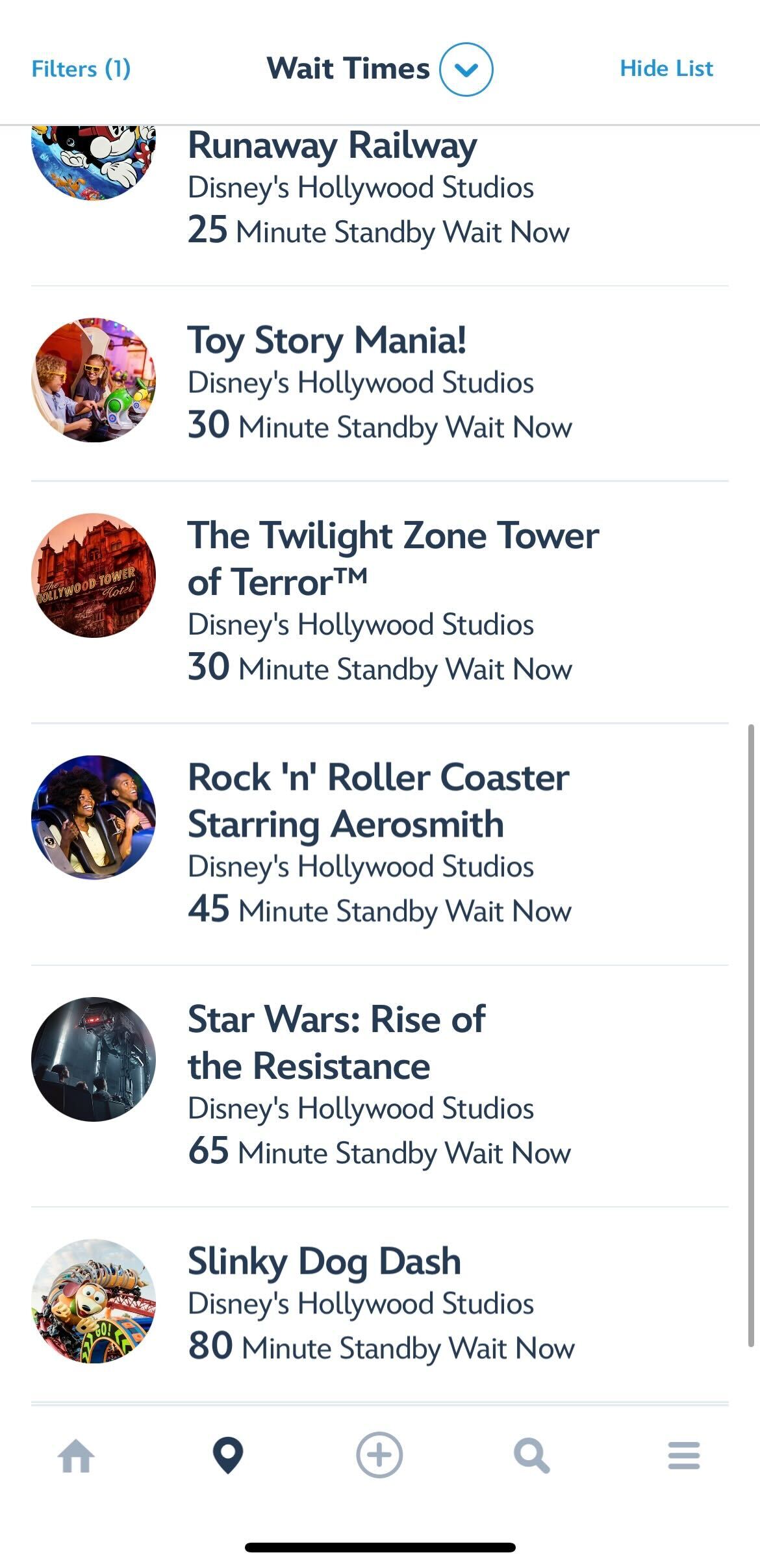Go to the Home tab
Screen dimensions: 760x1568
click(x=76, y=1456)
